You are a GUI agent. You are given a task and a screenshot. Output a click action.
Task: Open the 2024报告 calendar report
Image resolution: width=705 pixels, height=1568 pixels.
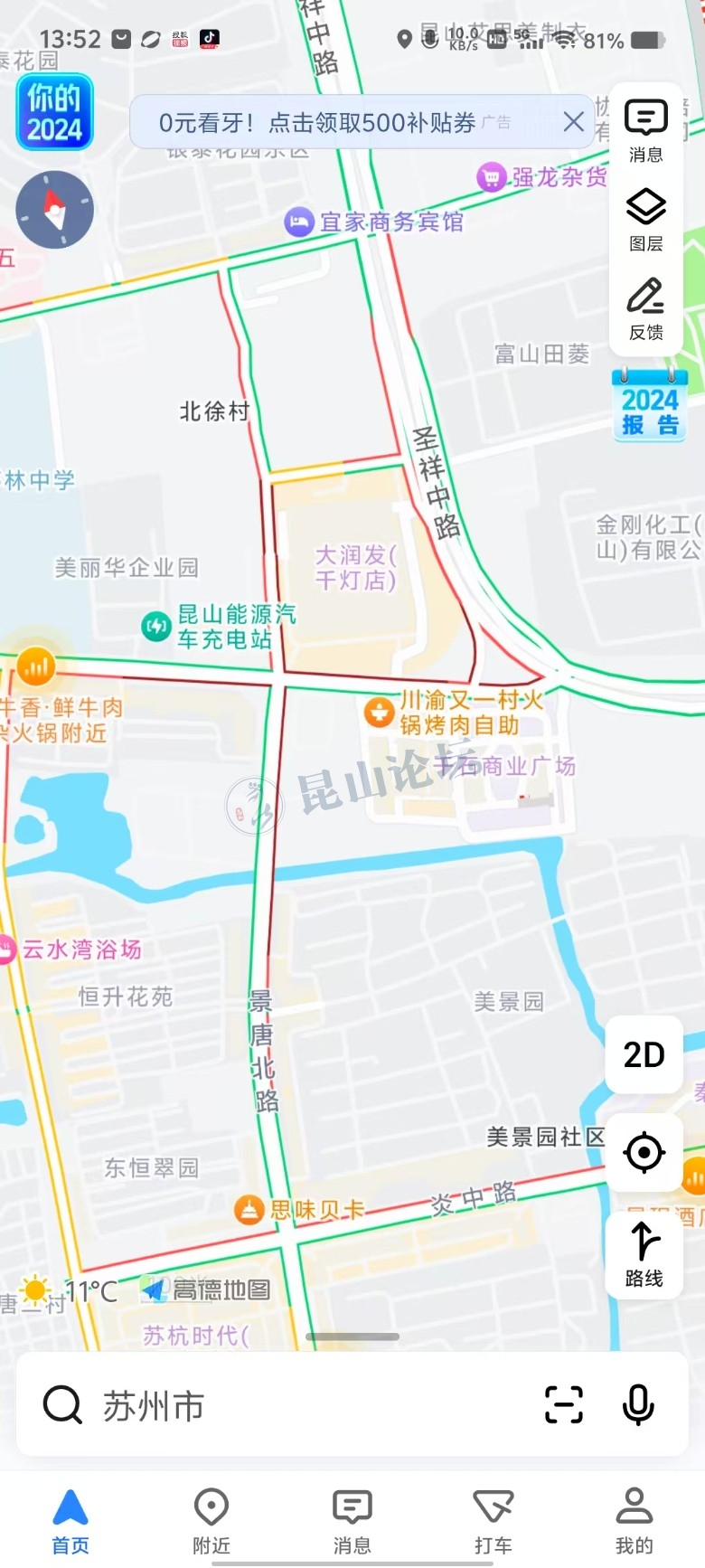(650, 404)
